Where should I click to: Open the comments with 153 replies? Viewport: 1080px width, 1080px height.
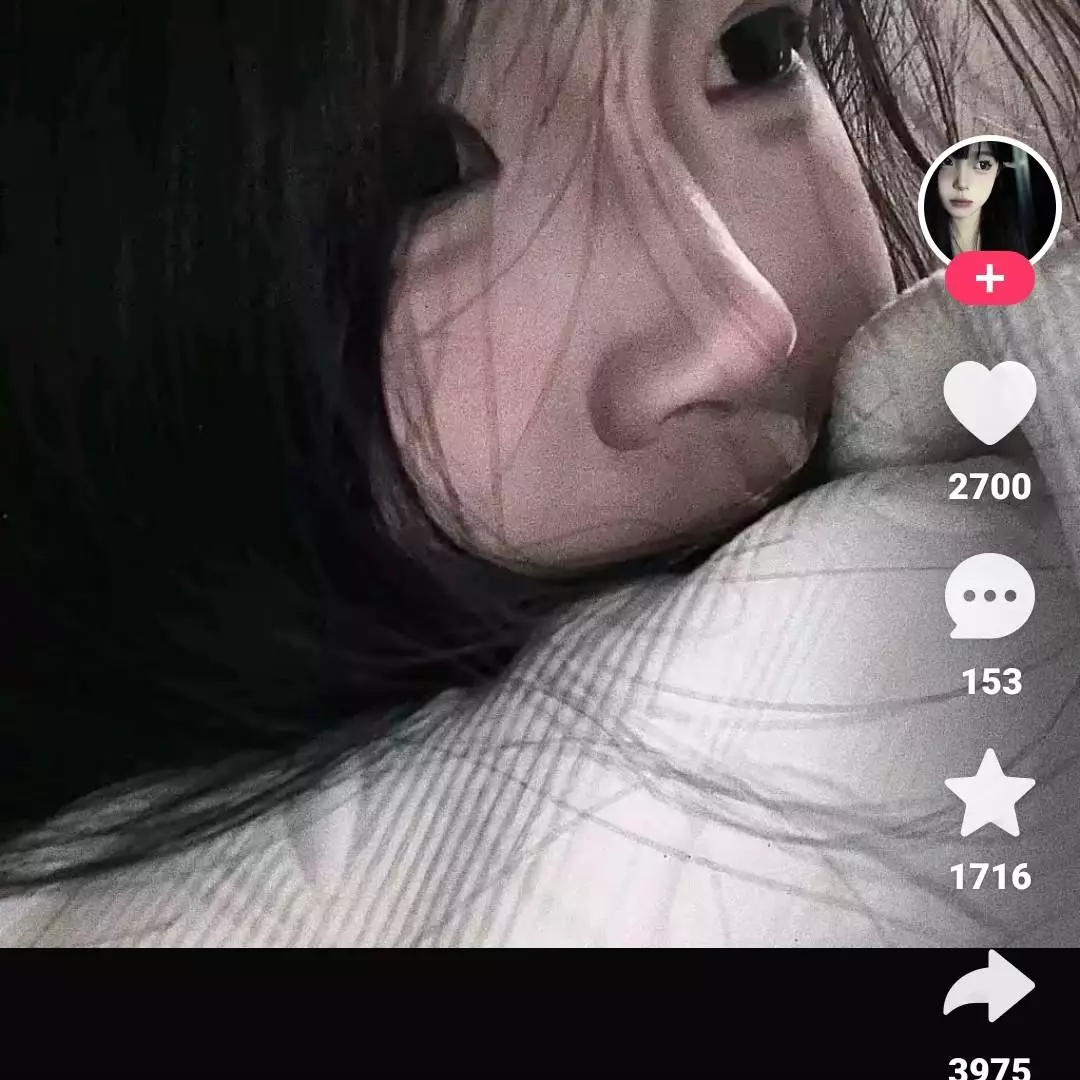tap(989, 596)
